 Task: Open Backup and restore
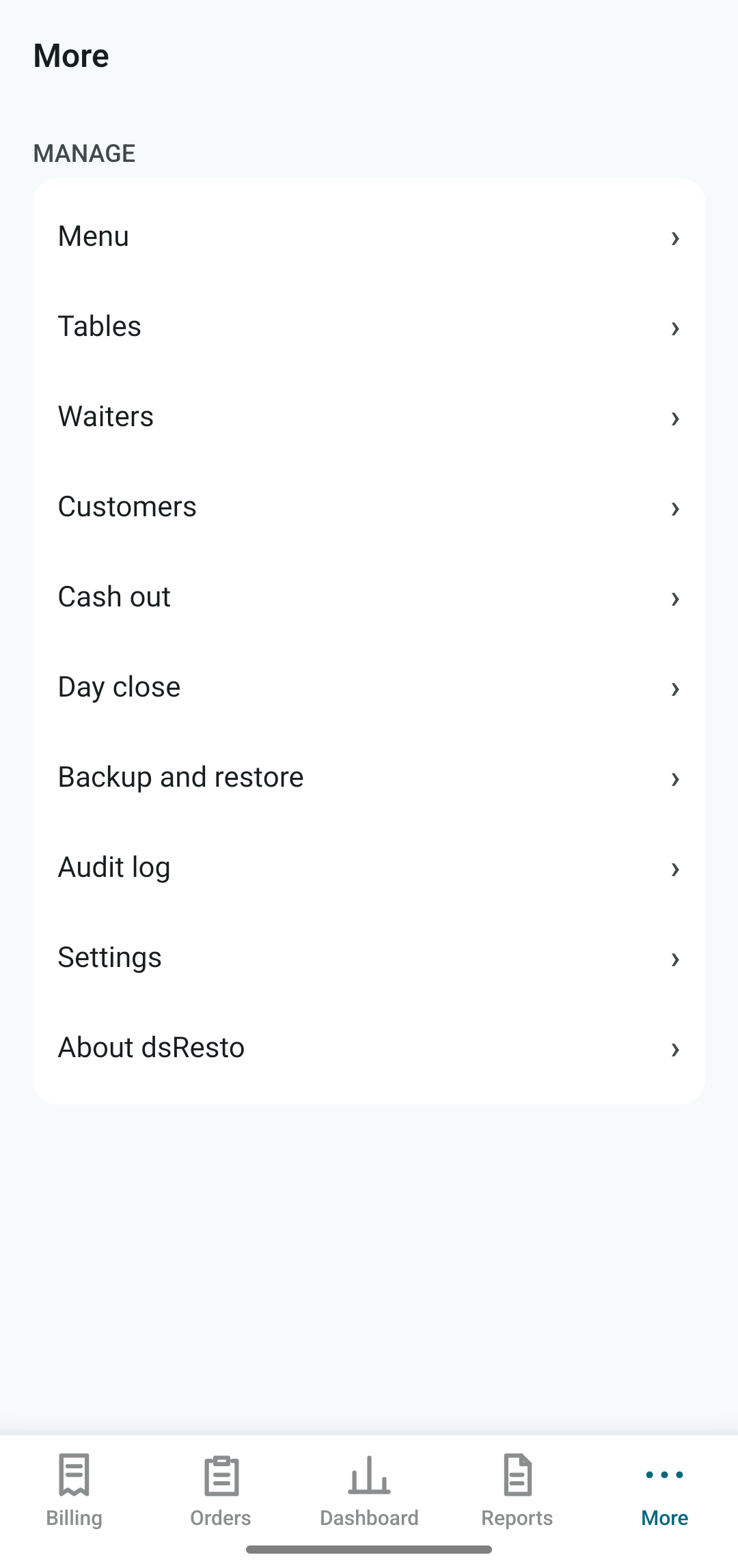(369, 777)
